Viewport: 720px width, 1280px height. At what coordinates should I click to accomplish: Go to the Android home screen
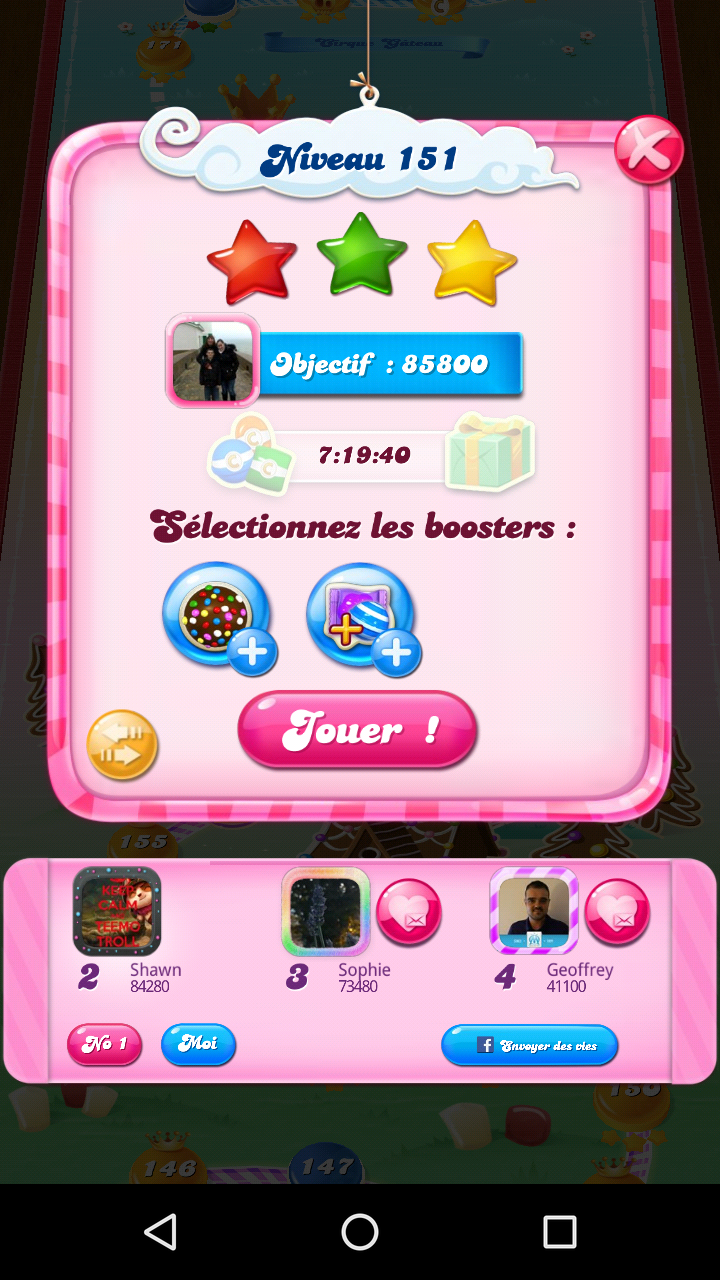pos(360,1232)
